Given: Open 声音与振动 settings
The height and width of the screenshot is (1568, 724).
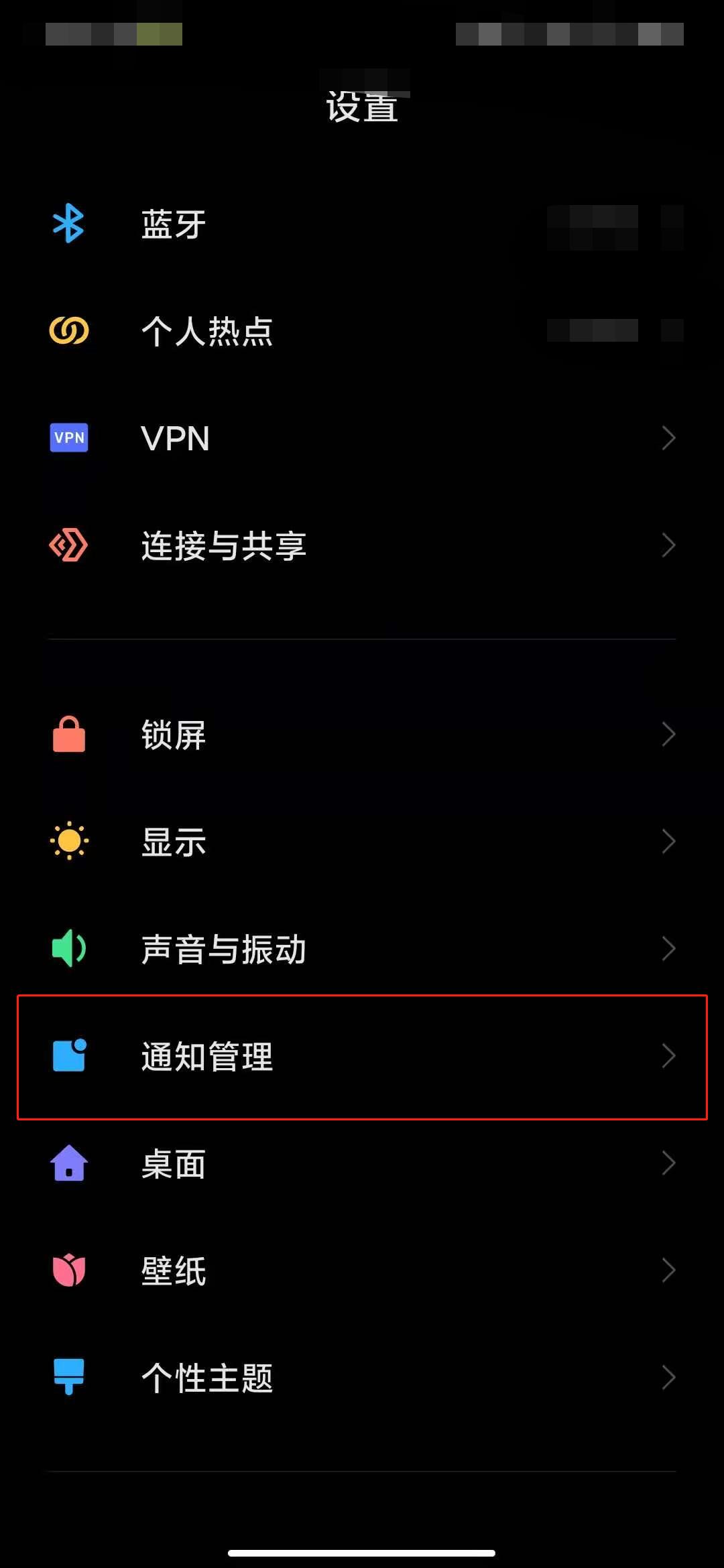Looking at the screenshot, I should 362,949.
